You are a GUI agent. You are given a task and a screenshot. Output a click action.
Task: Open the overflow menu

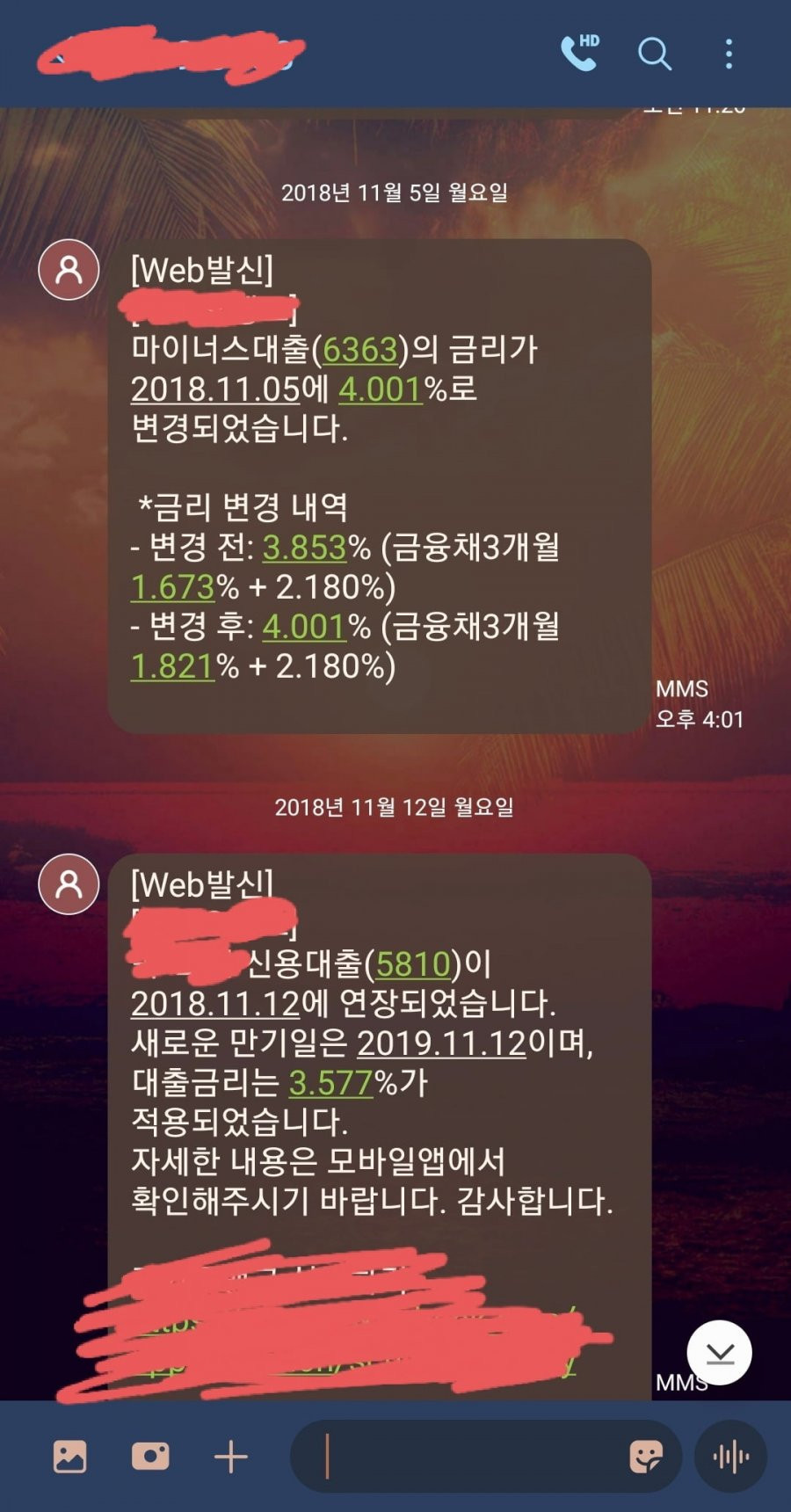(729, 54)
